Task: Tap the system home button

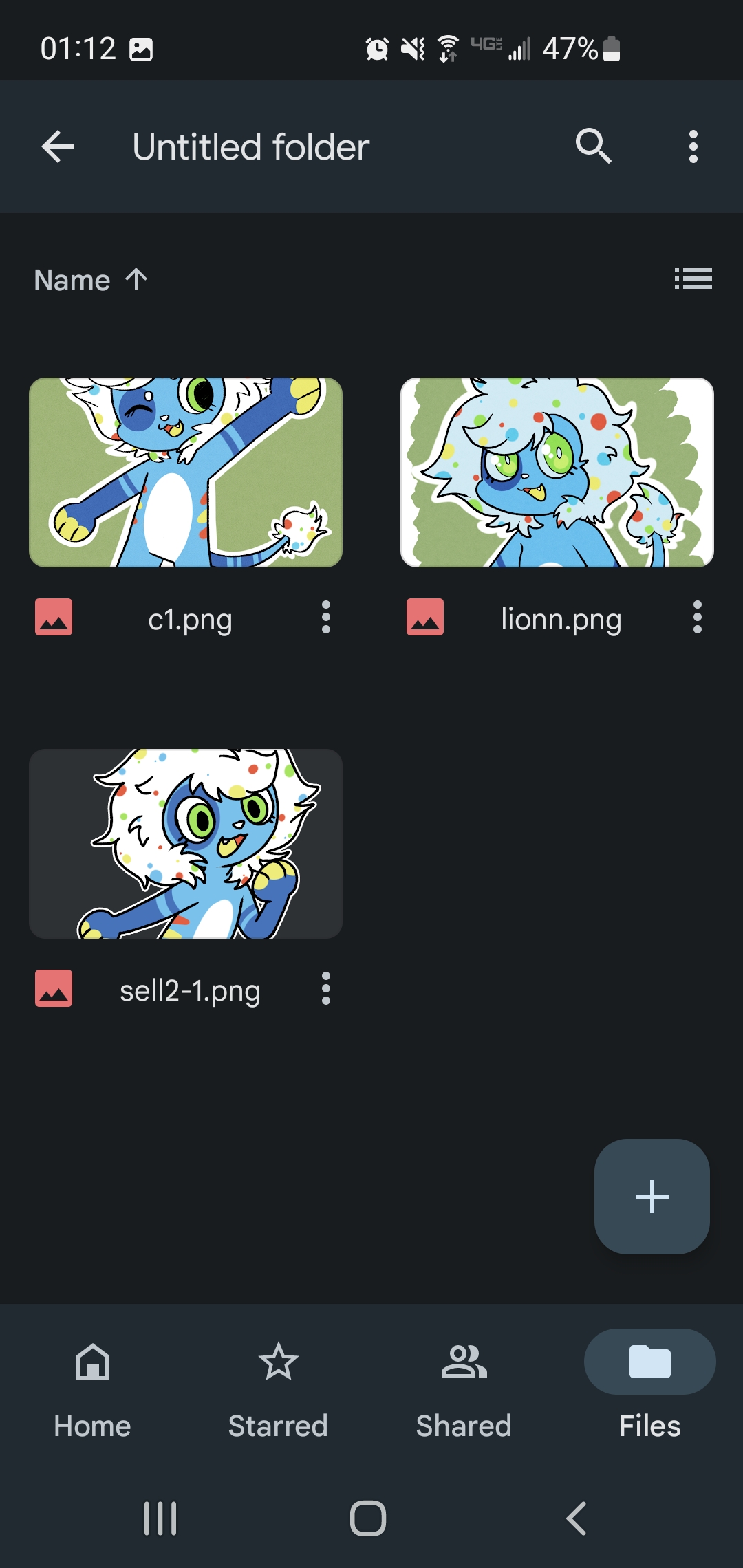Action: click(368, 1518)
